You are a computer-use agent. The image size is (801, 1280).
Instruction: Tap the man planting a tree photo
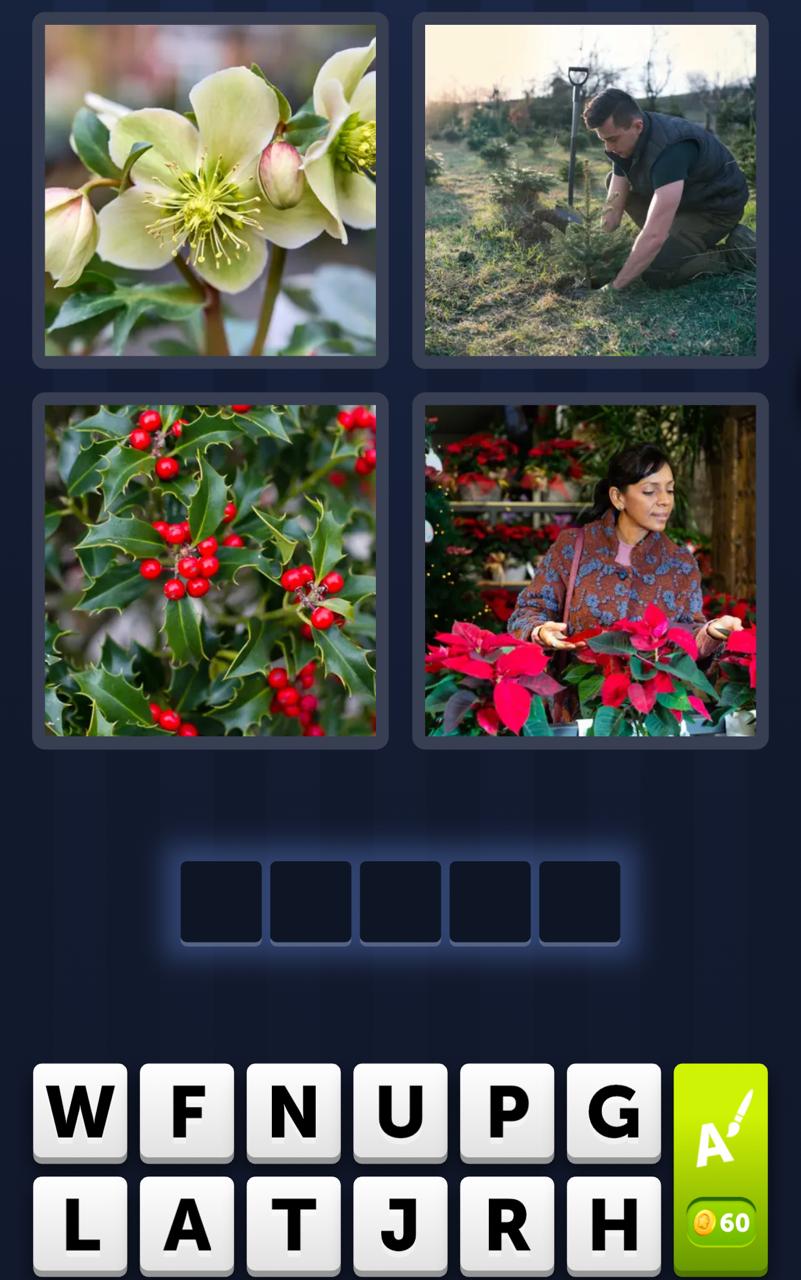point(590,188)
